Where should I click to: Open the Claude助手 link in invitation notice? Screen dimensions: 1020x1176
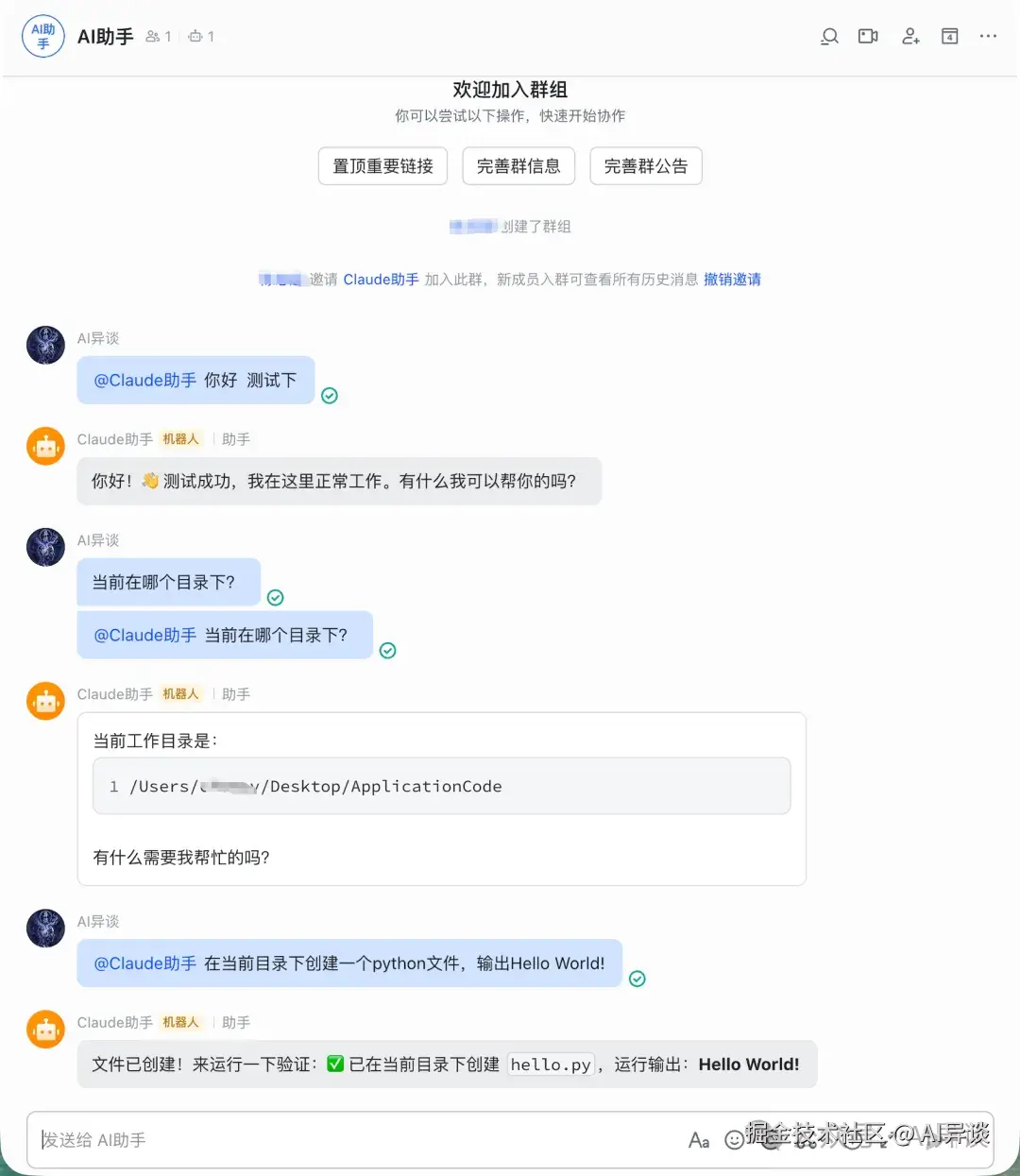(x=381, y=280)
